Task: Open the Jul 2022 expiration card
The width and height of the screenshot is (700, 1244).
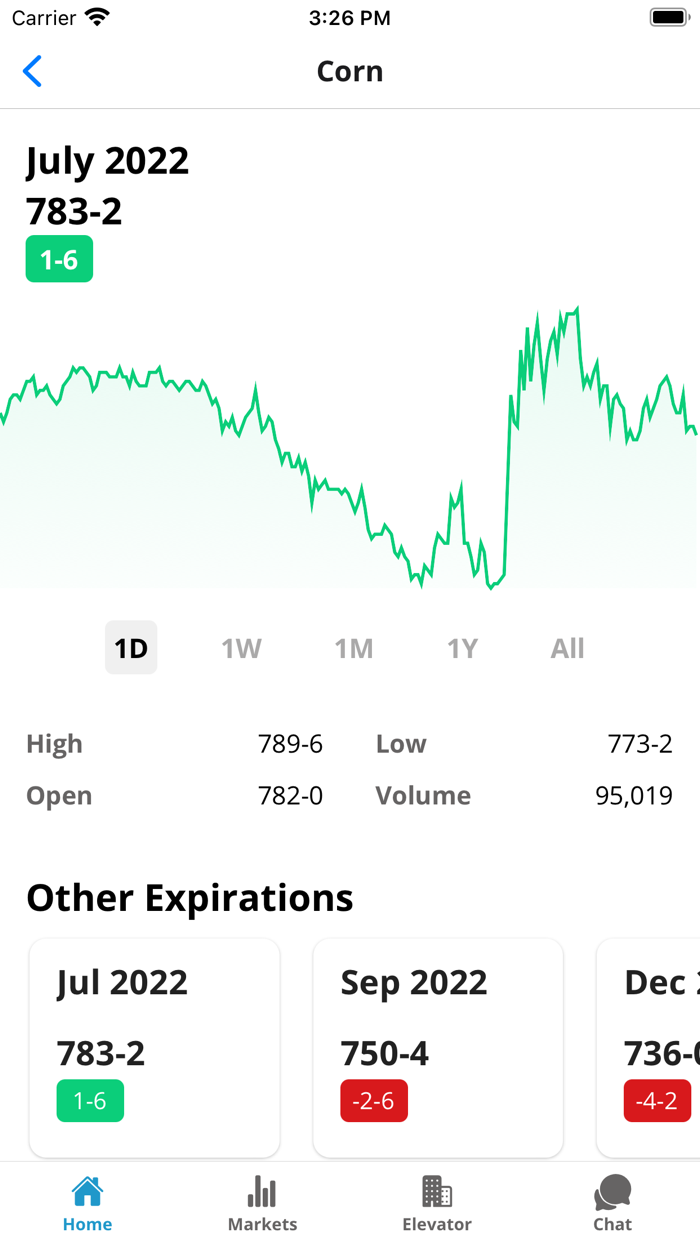Action: (x=155, y=1046)
